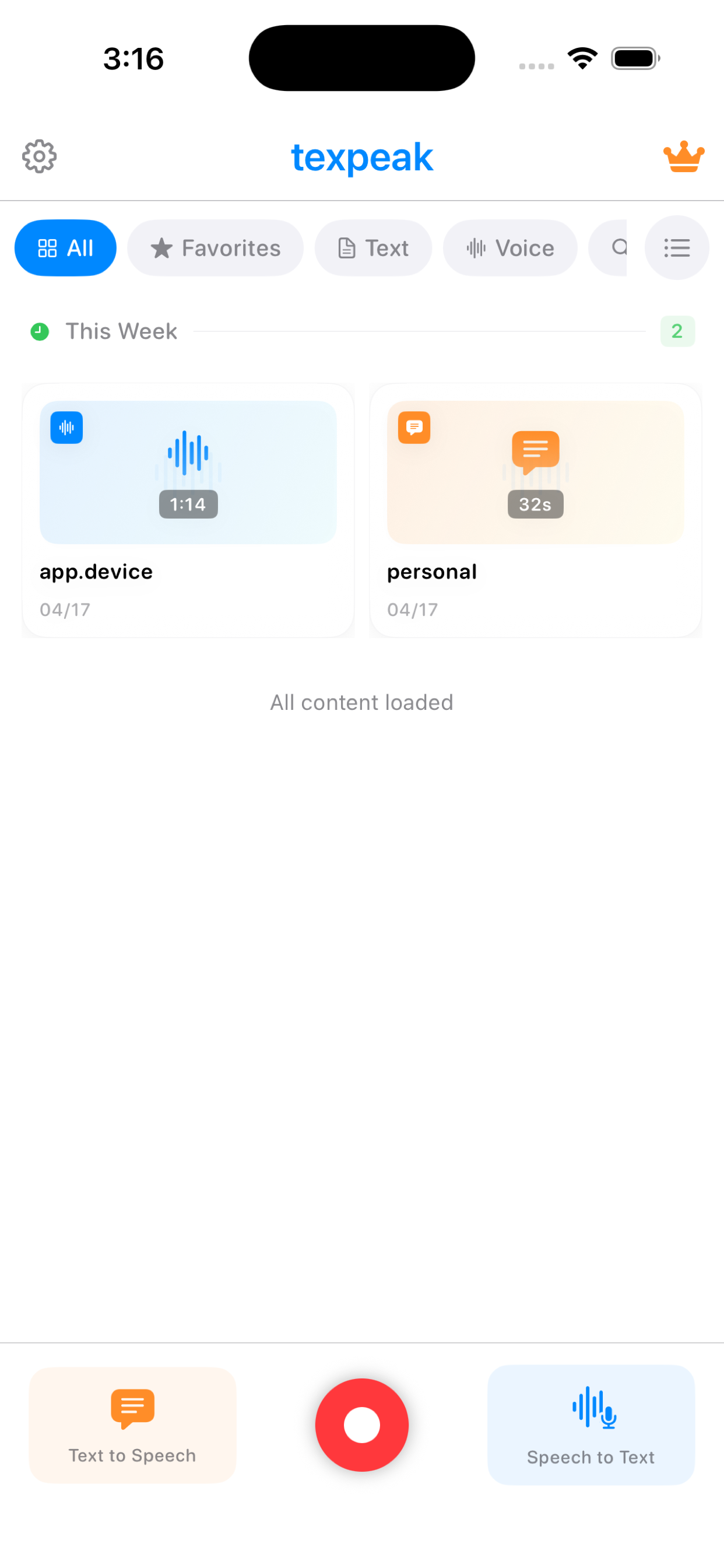Switch to list view layout icon

(x=677, y=248)
